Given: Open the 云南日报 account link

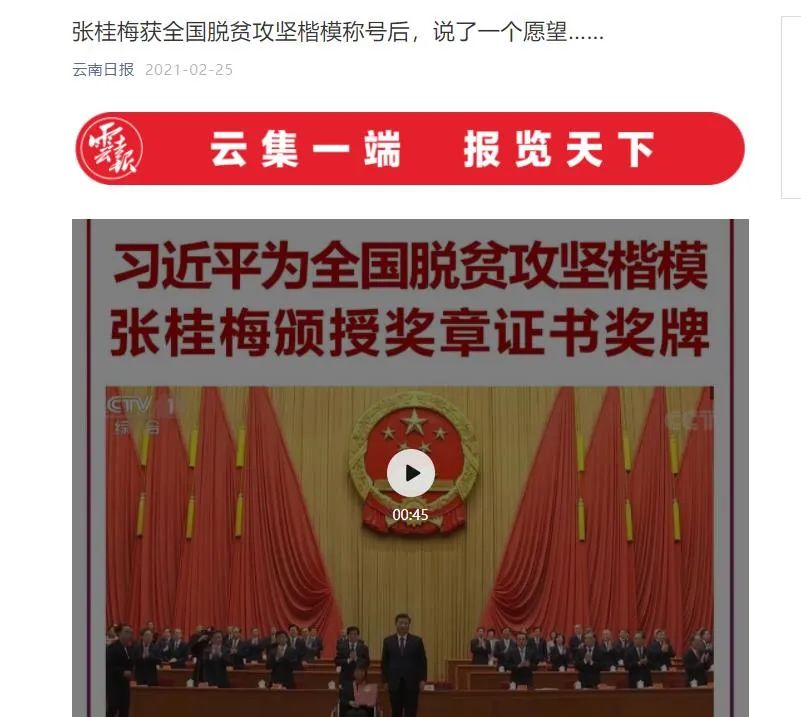Looking at the screenshot, I should click(x=102, y=70).
